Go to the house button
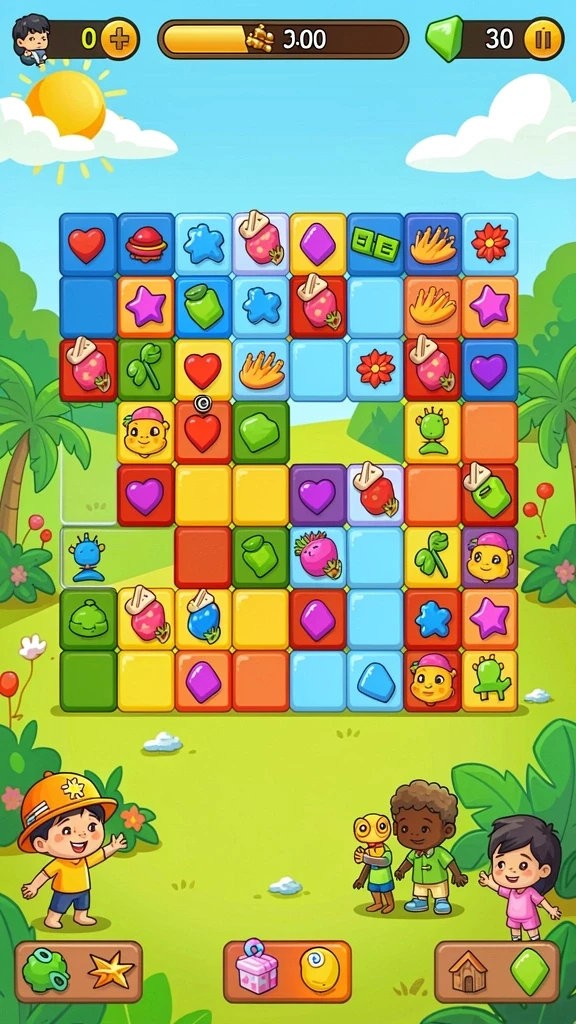Image resolution: width=576 pixels, height=1024 pixels. (x=468, y=971)
